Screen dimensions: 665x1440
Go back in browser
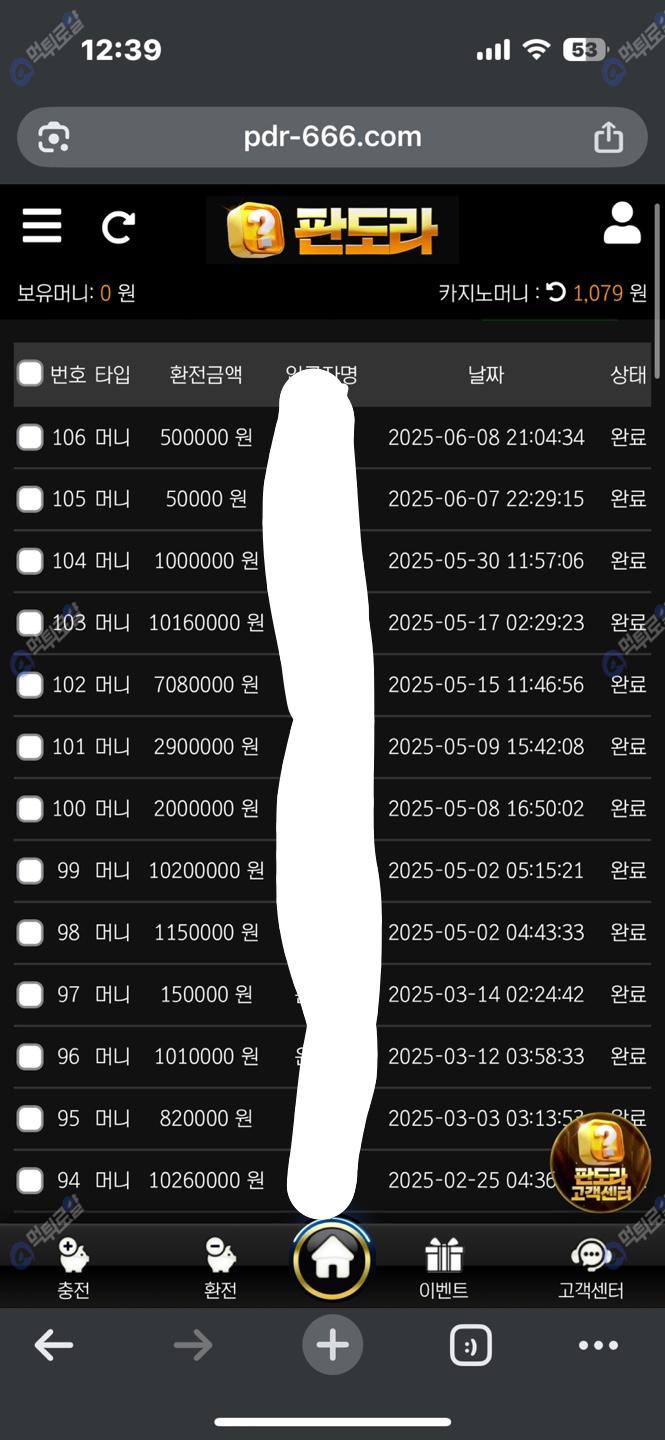[54, 1345]
